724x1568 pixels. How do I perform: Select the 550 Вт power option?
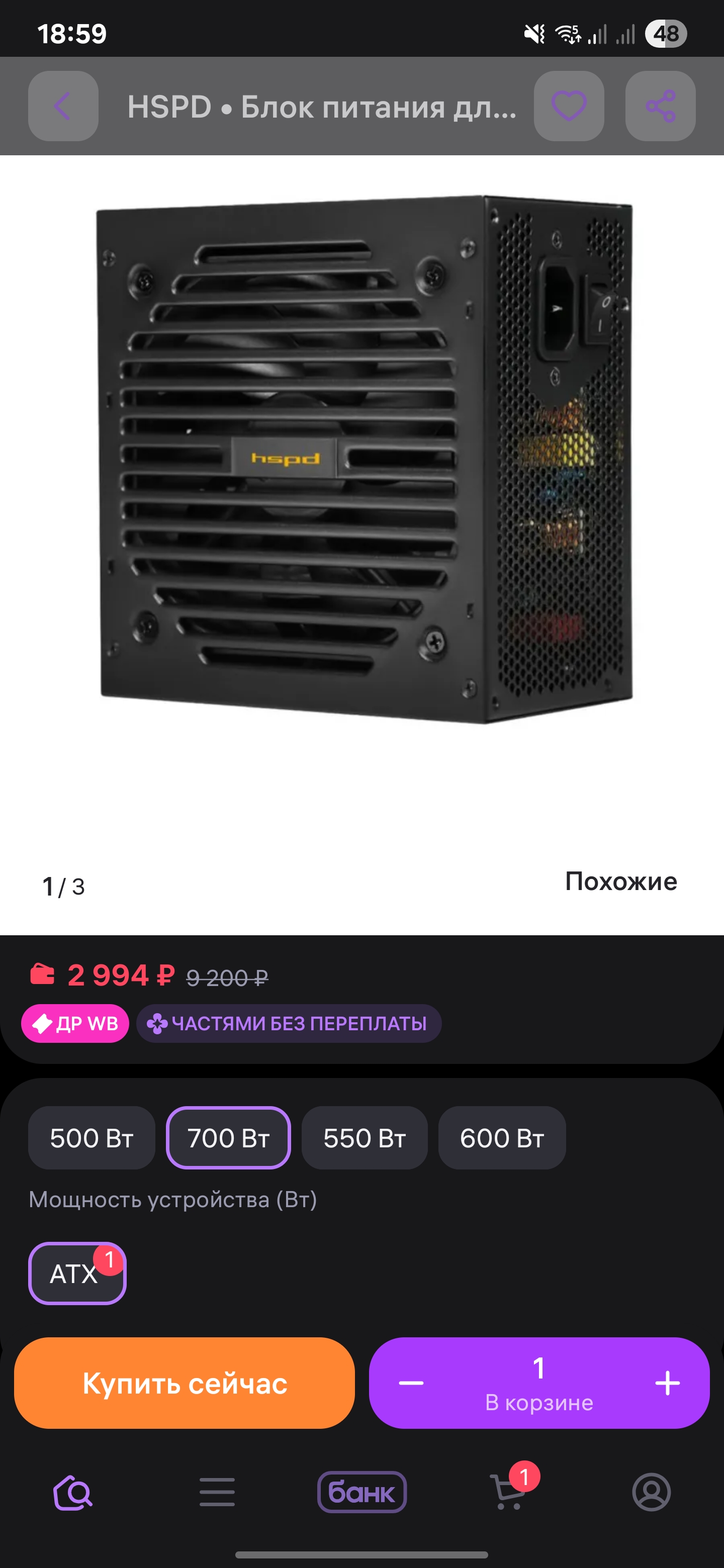[364, 1138]
